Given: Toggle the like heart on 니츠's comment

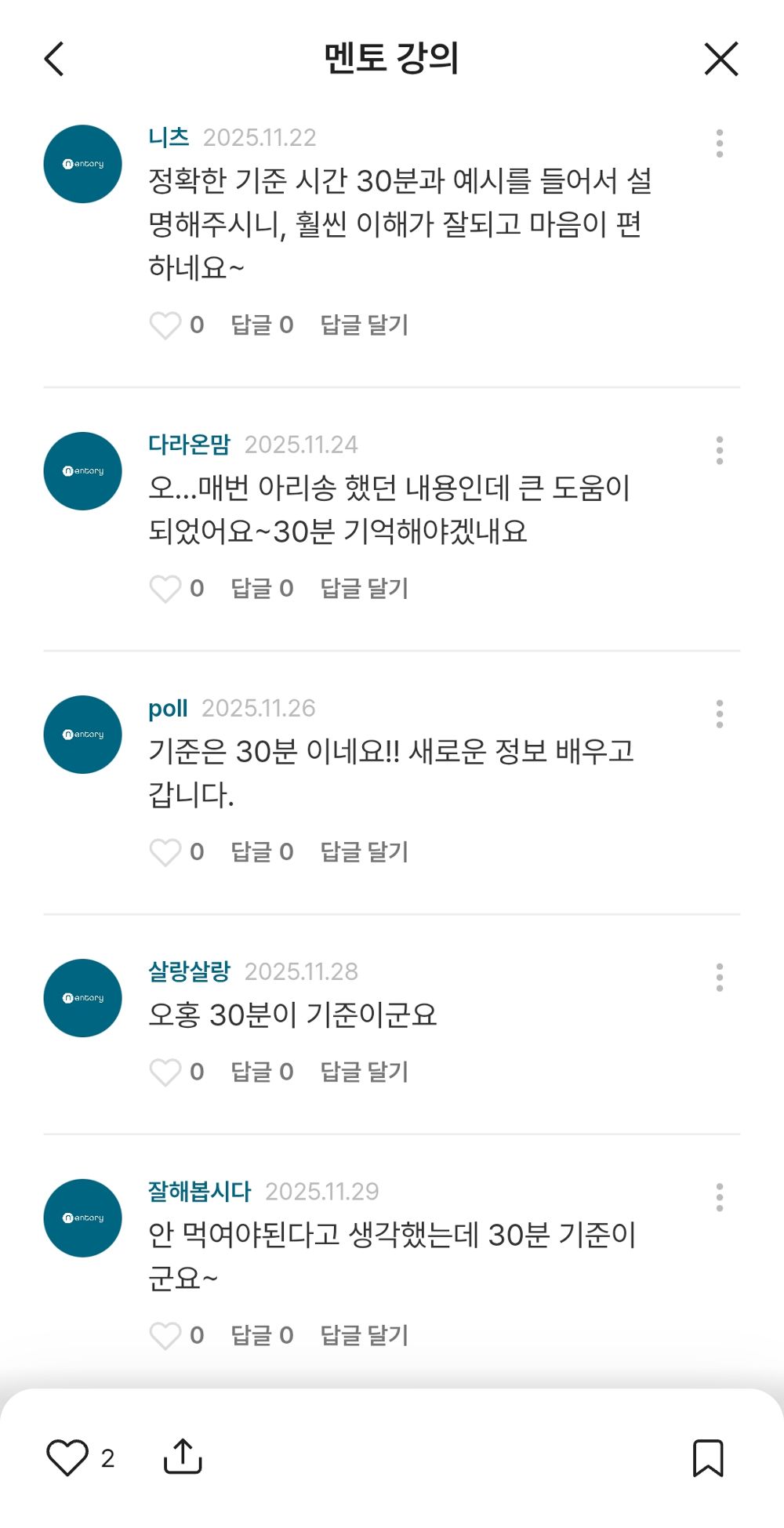Looking at the screenshot, I should click(x=166, y=325).
